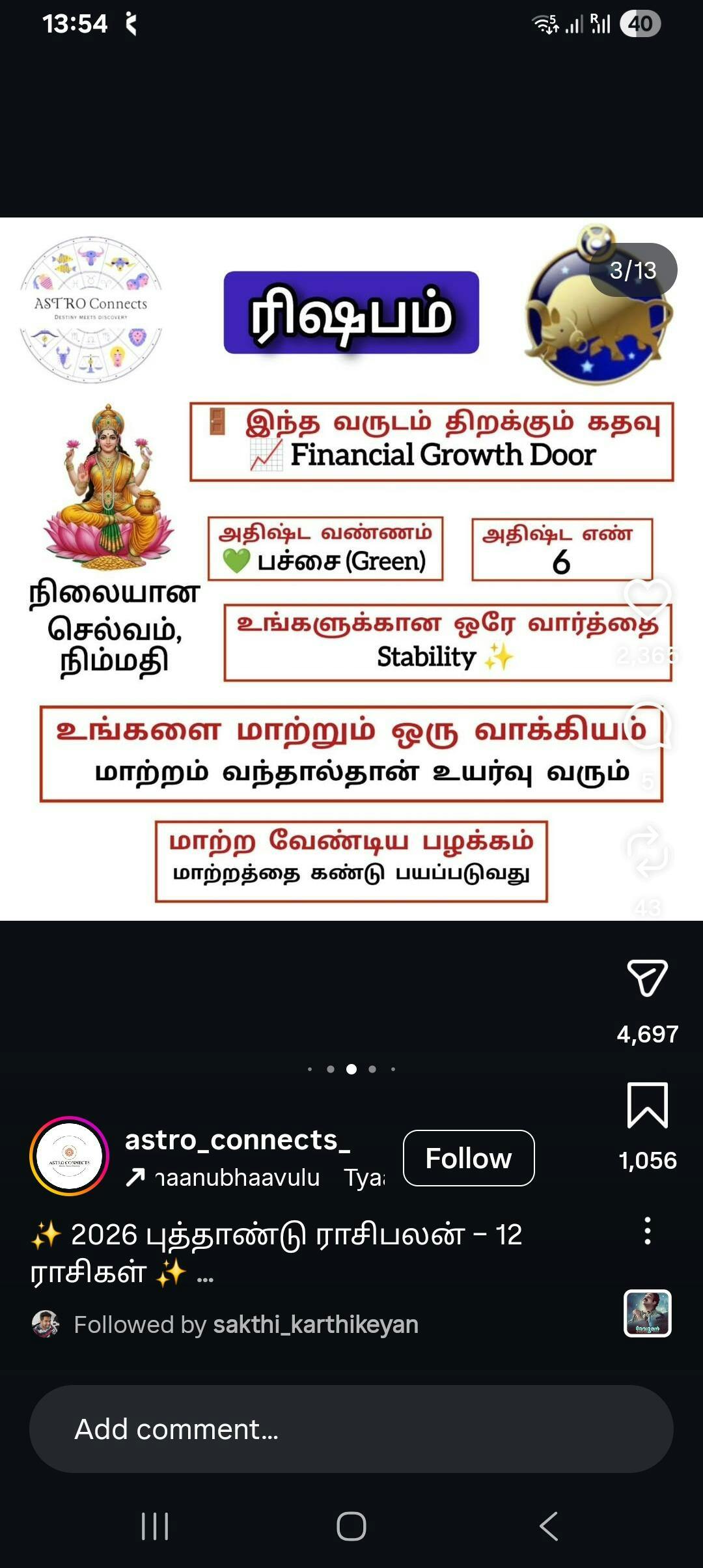Open the astro_connects_ profile picture
The image size is (703, 1568).
tap(70, 1156)
